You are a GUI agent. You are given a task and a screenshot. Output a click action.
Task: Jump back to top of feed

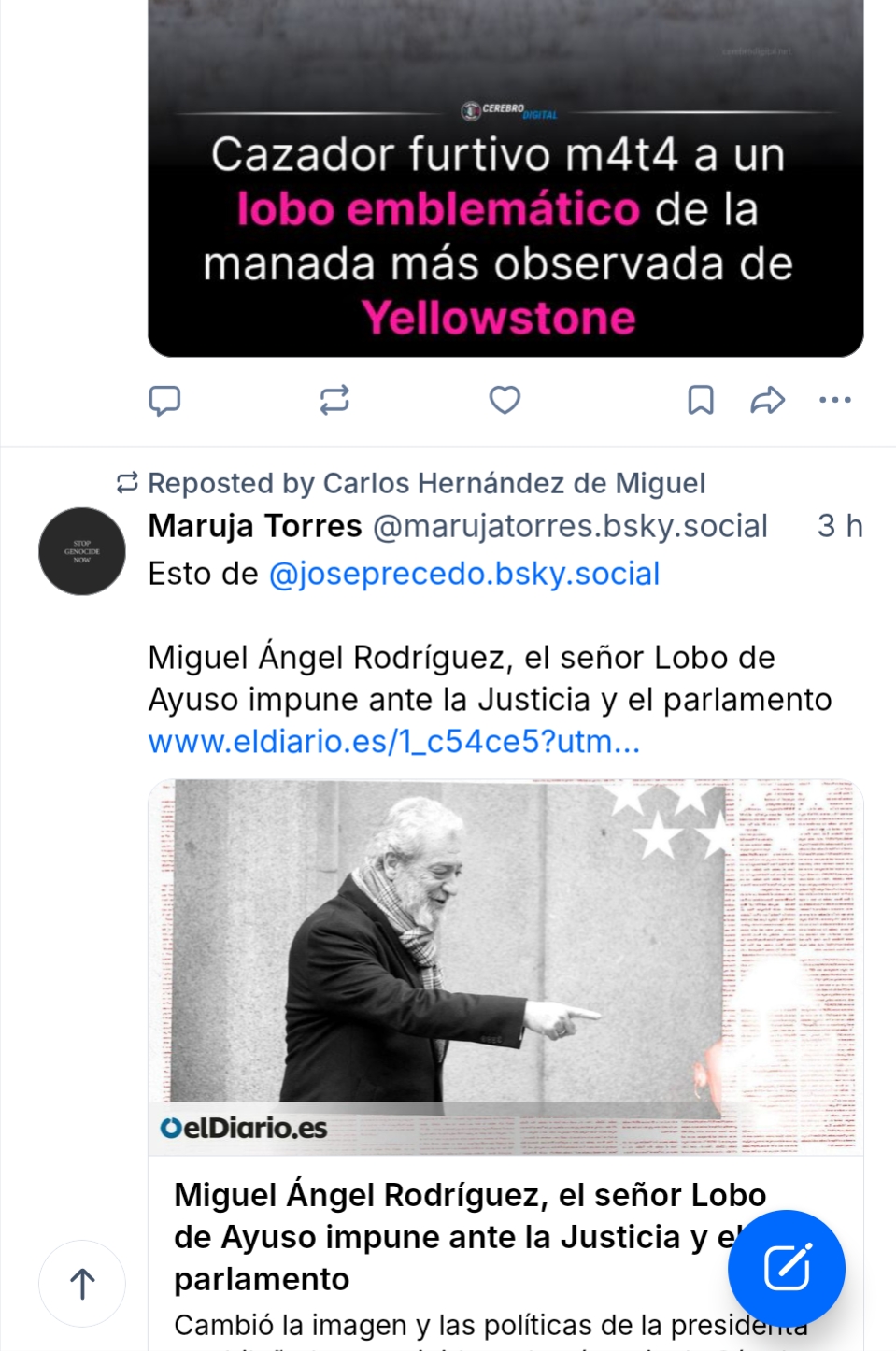(x=82, y=1283)
